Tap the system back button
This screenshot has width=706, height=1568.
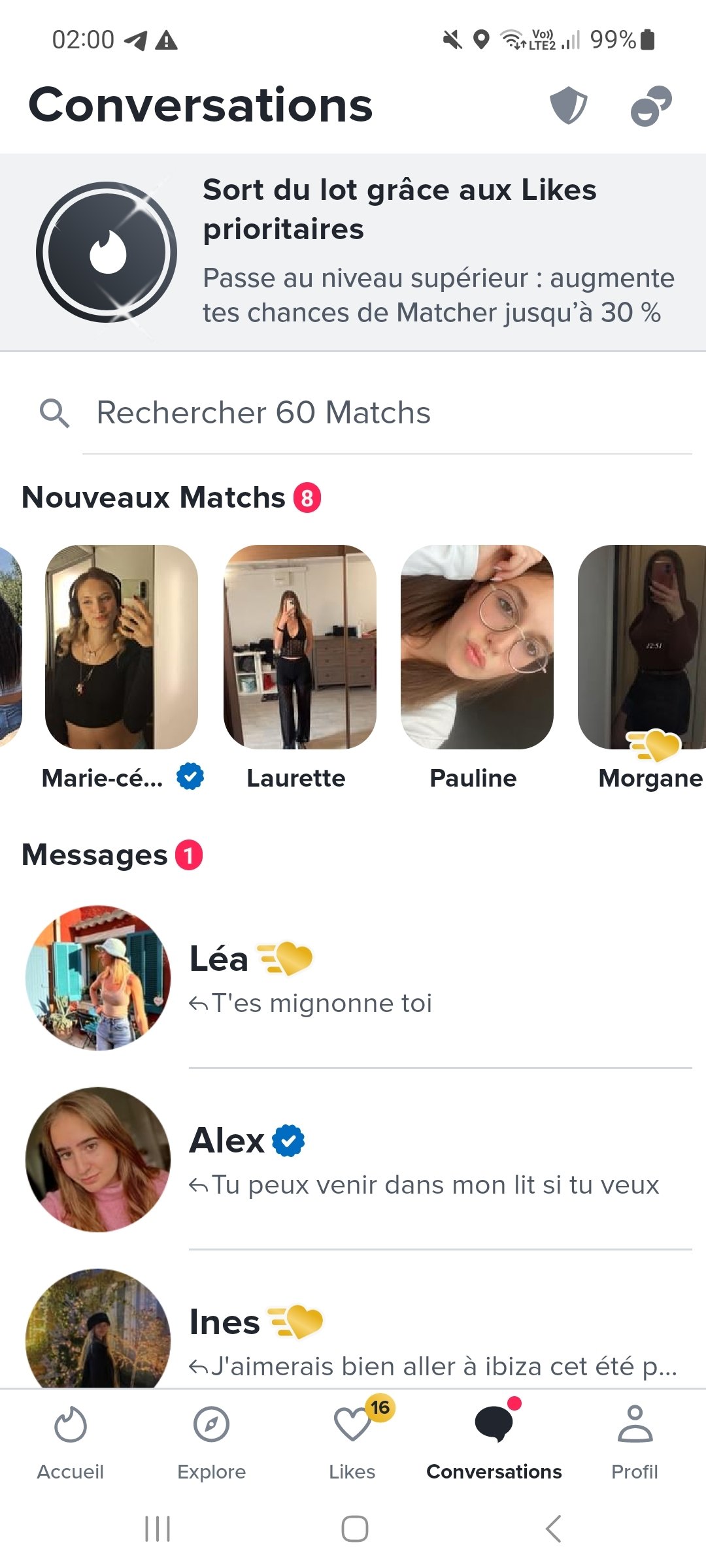(553, 1529)
